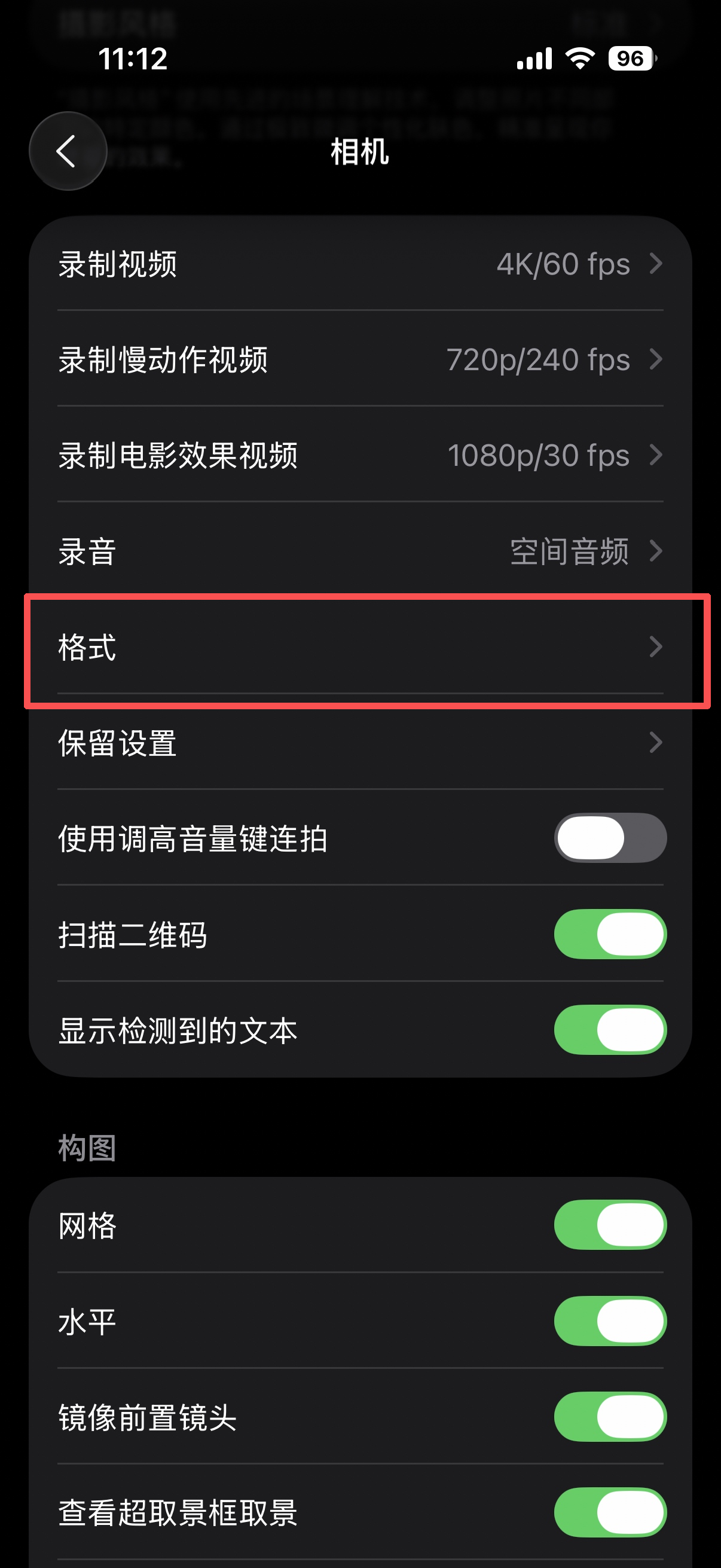
Task: Open 录制电影效果视频 settings
Action: (360, 454)
